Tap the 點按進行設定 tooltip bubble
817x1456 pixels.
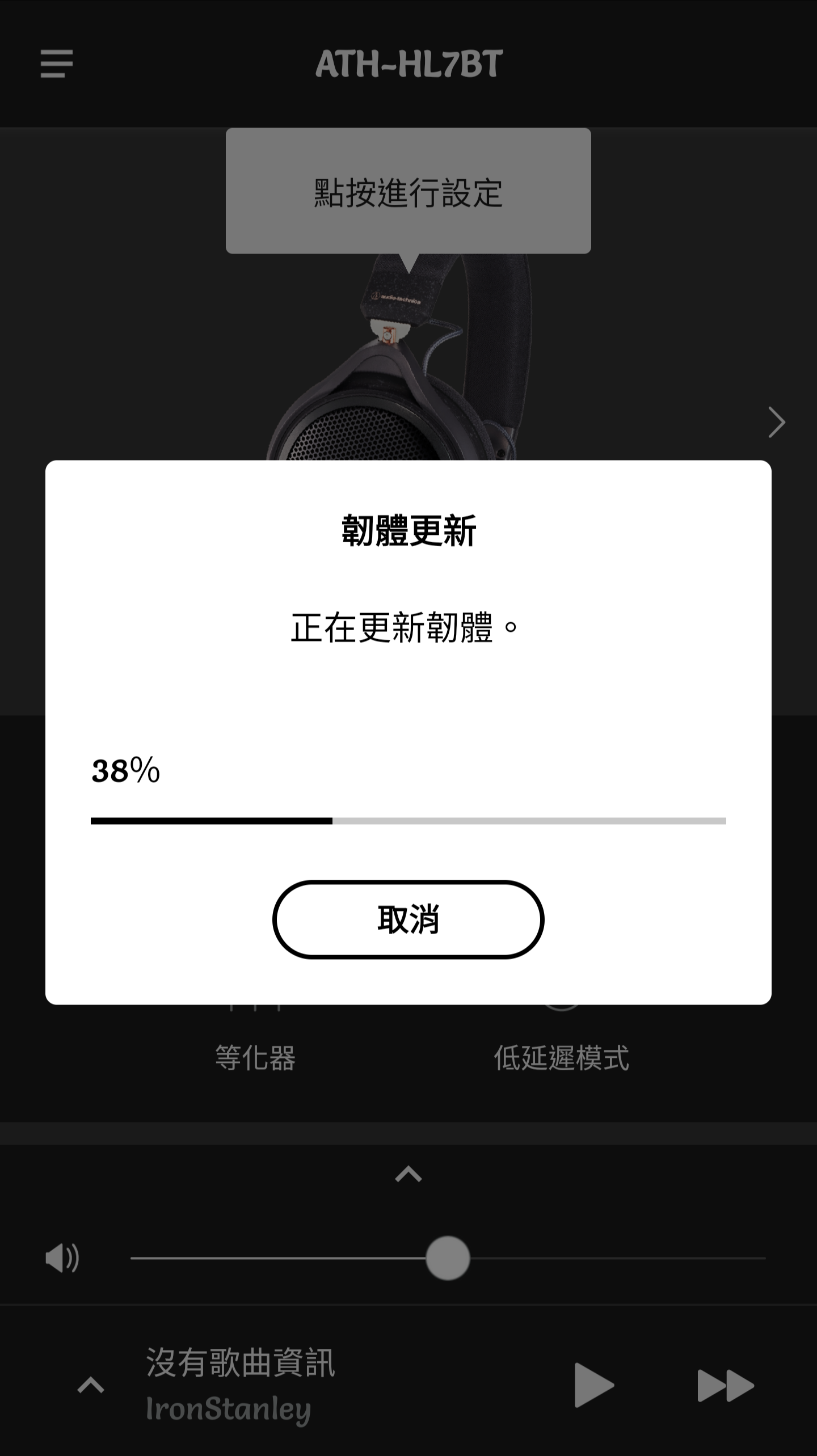point(408,191)
